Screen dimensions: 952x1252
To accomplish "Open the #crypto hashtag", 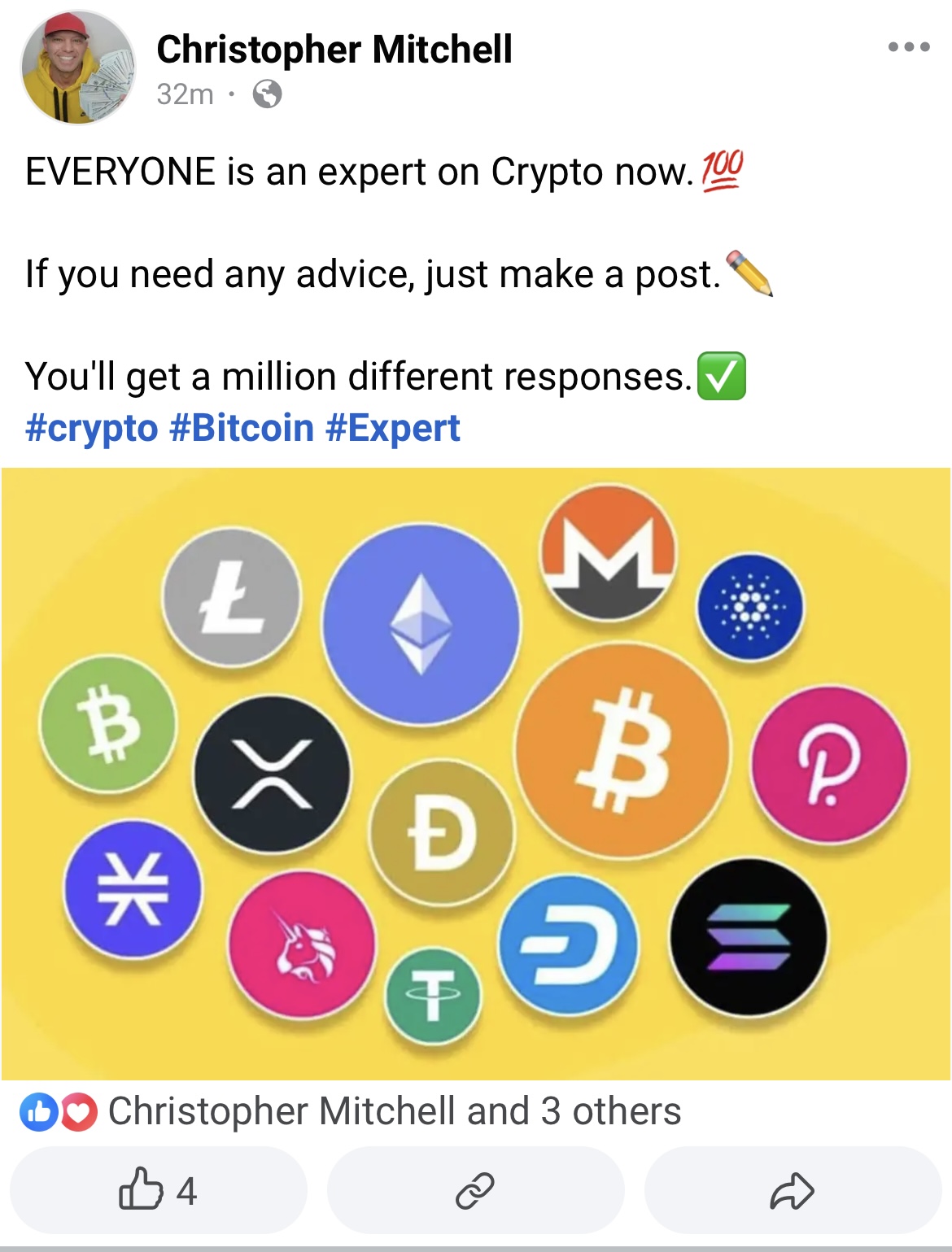I will click(x=91, y=429).
